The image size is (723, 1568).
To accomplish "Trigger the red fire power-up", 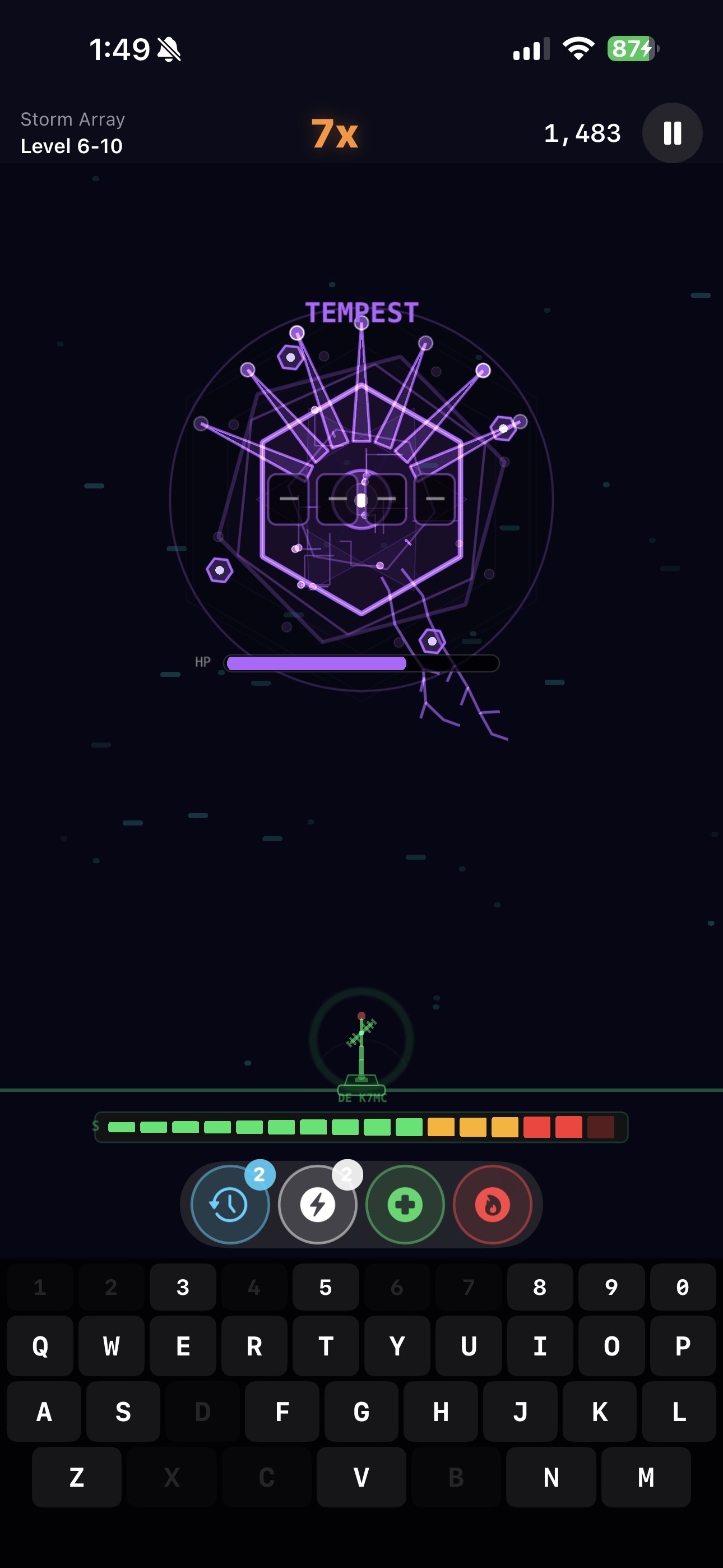I will tap(492, 1205).
